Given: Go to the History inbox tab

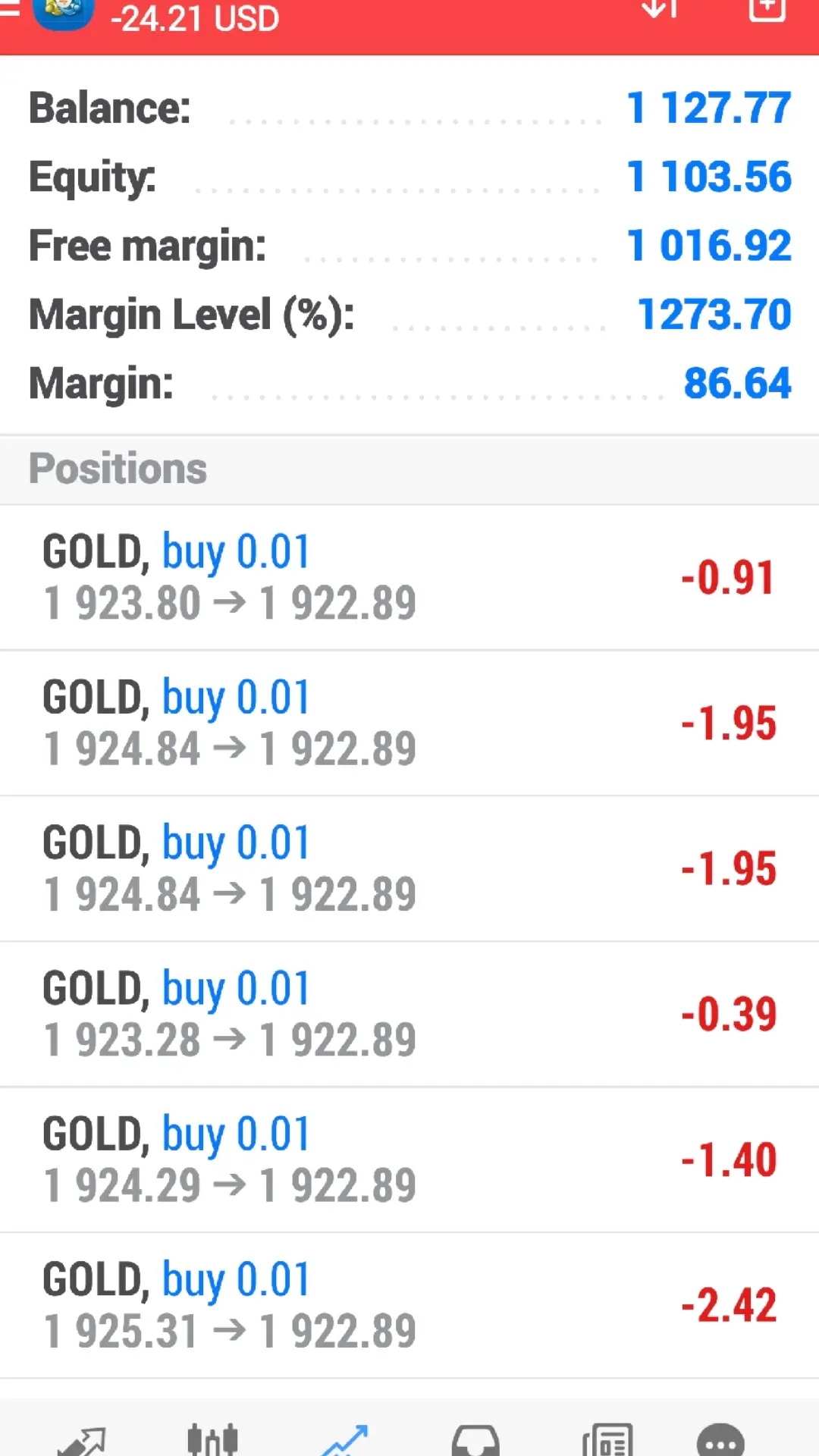Looking at the screenshot, I should coord(475,1439).
